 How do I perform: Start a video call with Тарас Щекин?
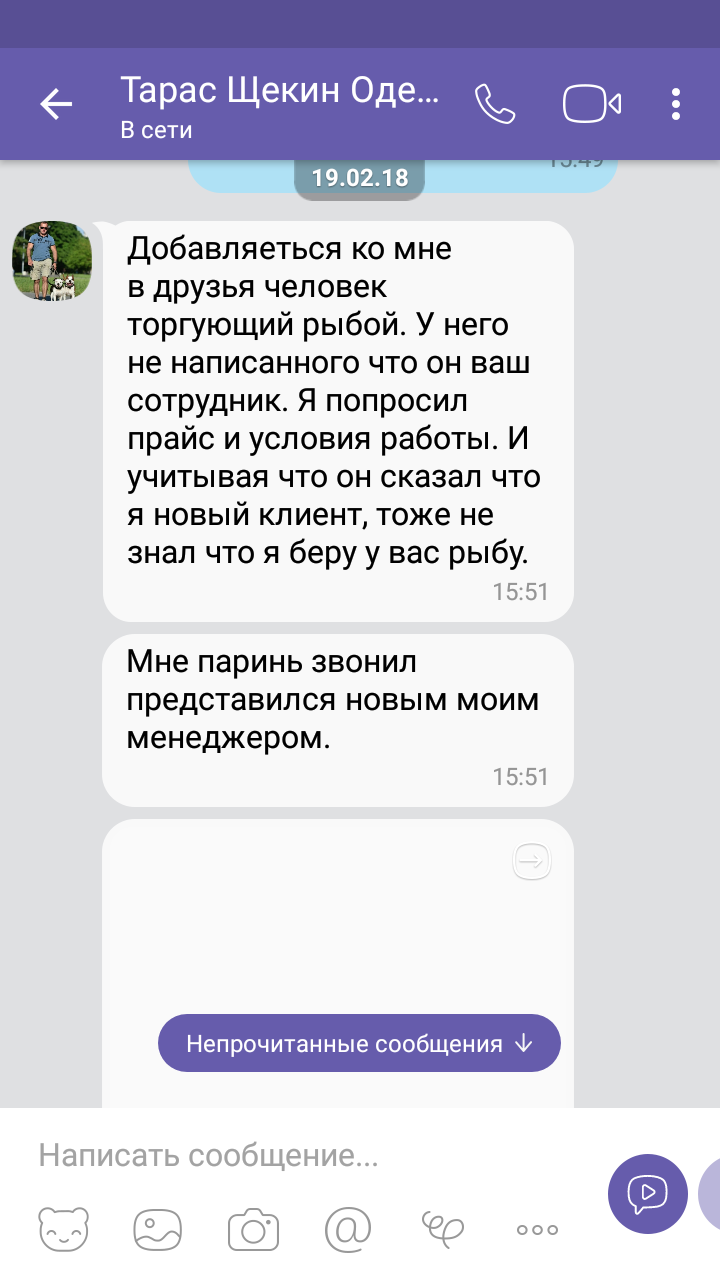tap(592, 104)
